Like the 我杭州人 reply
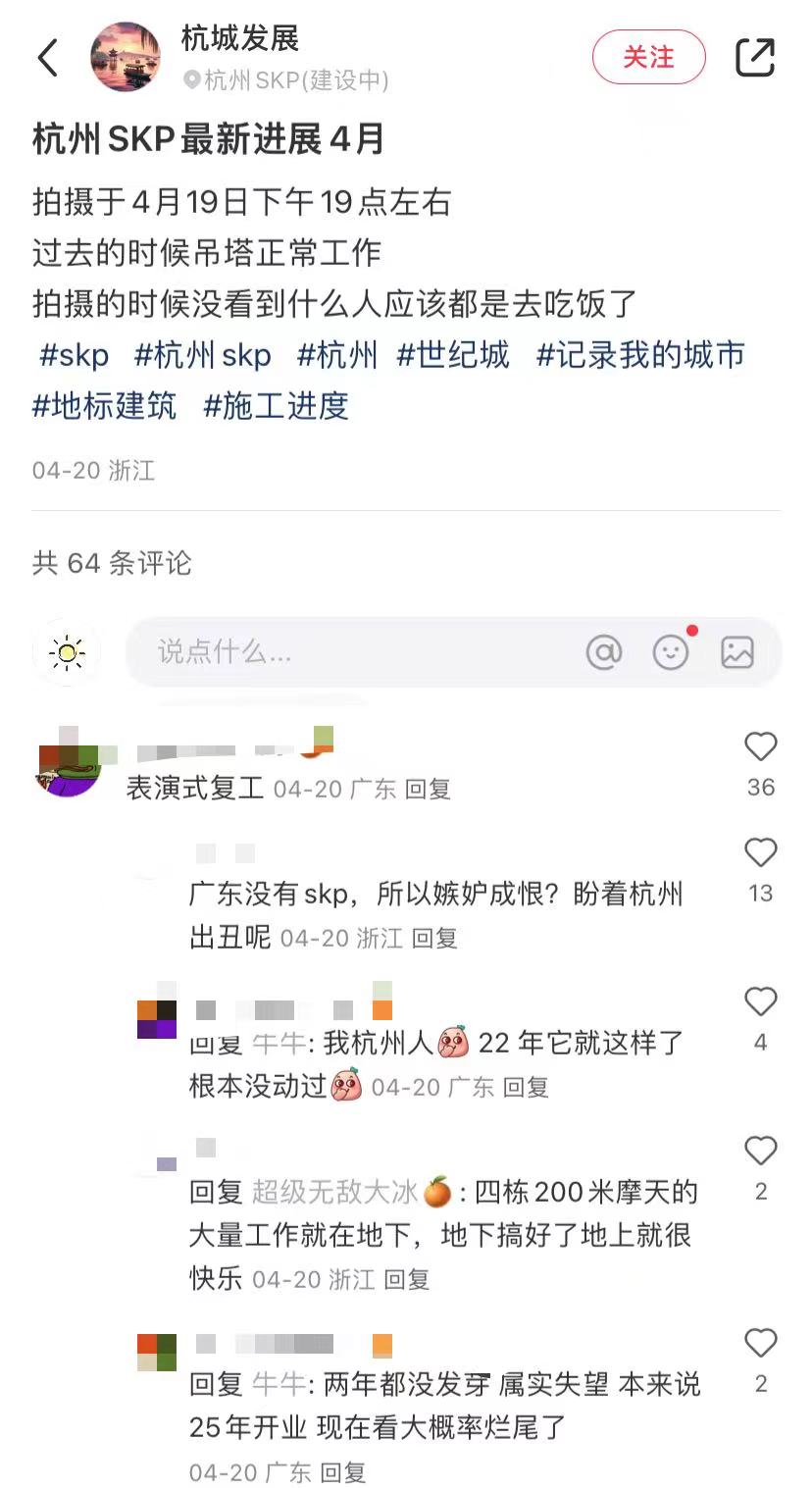812x1488 pixels. 760,1002
